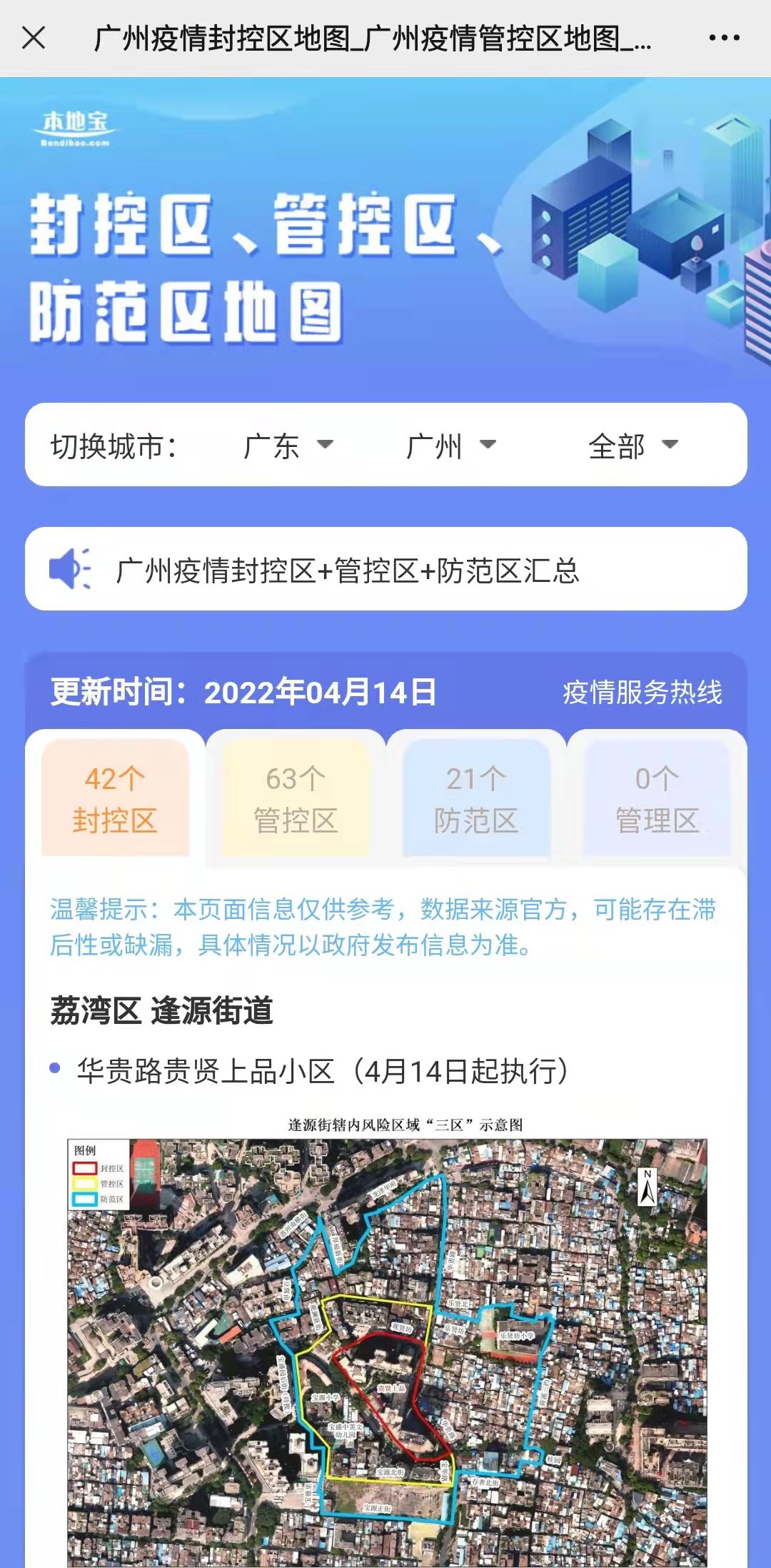Switch to the 63个 管控区 tab
This screenshot has width=771, height=1568.
[296, 799]
